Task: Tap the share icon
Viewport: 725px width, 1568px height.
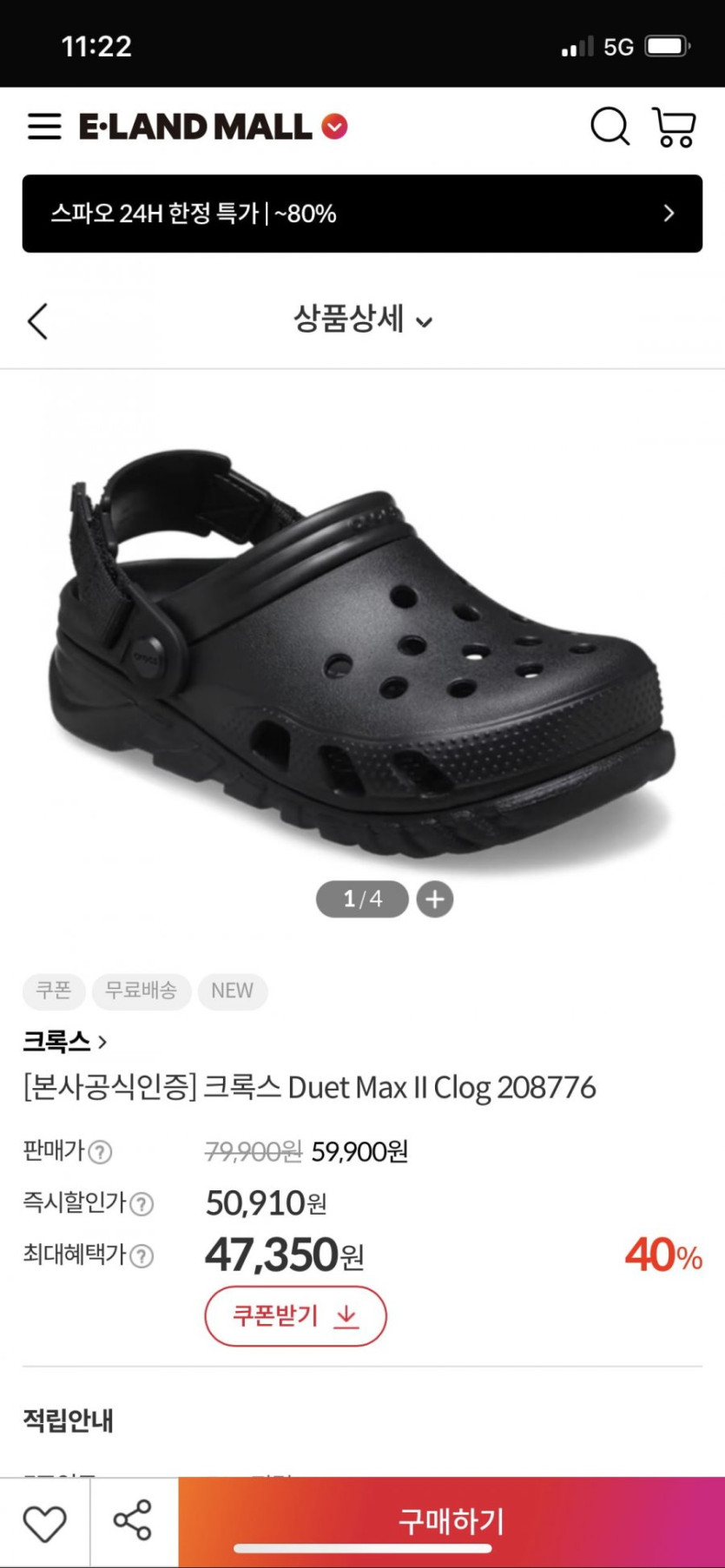Action: [132, 1521]
